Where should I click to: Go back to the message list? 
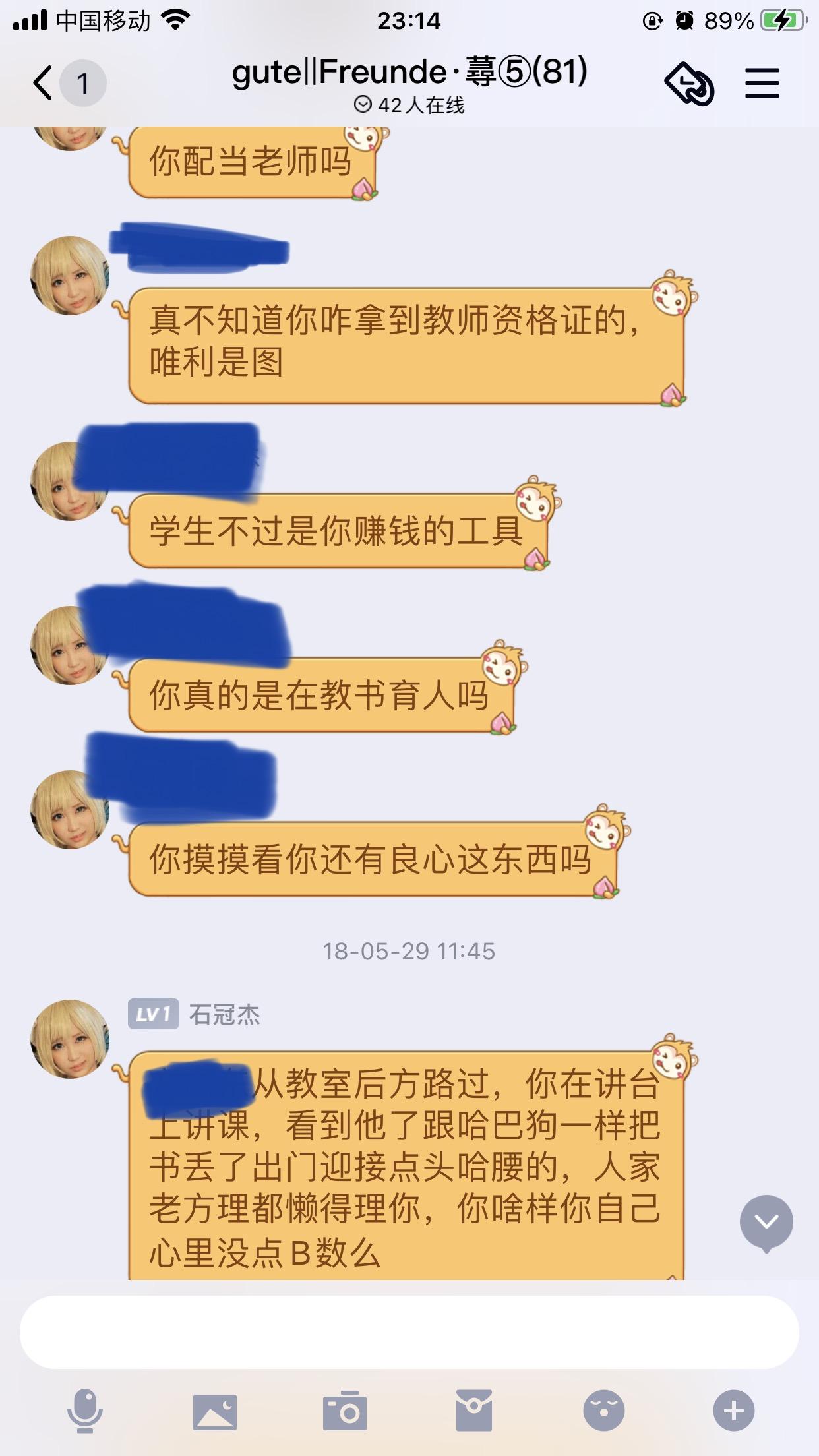(44, 83)
